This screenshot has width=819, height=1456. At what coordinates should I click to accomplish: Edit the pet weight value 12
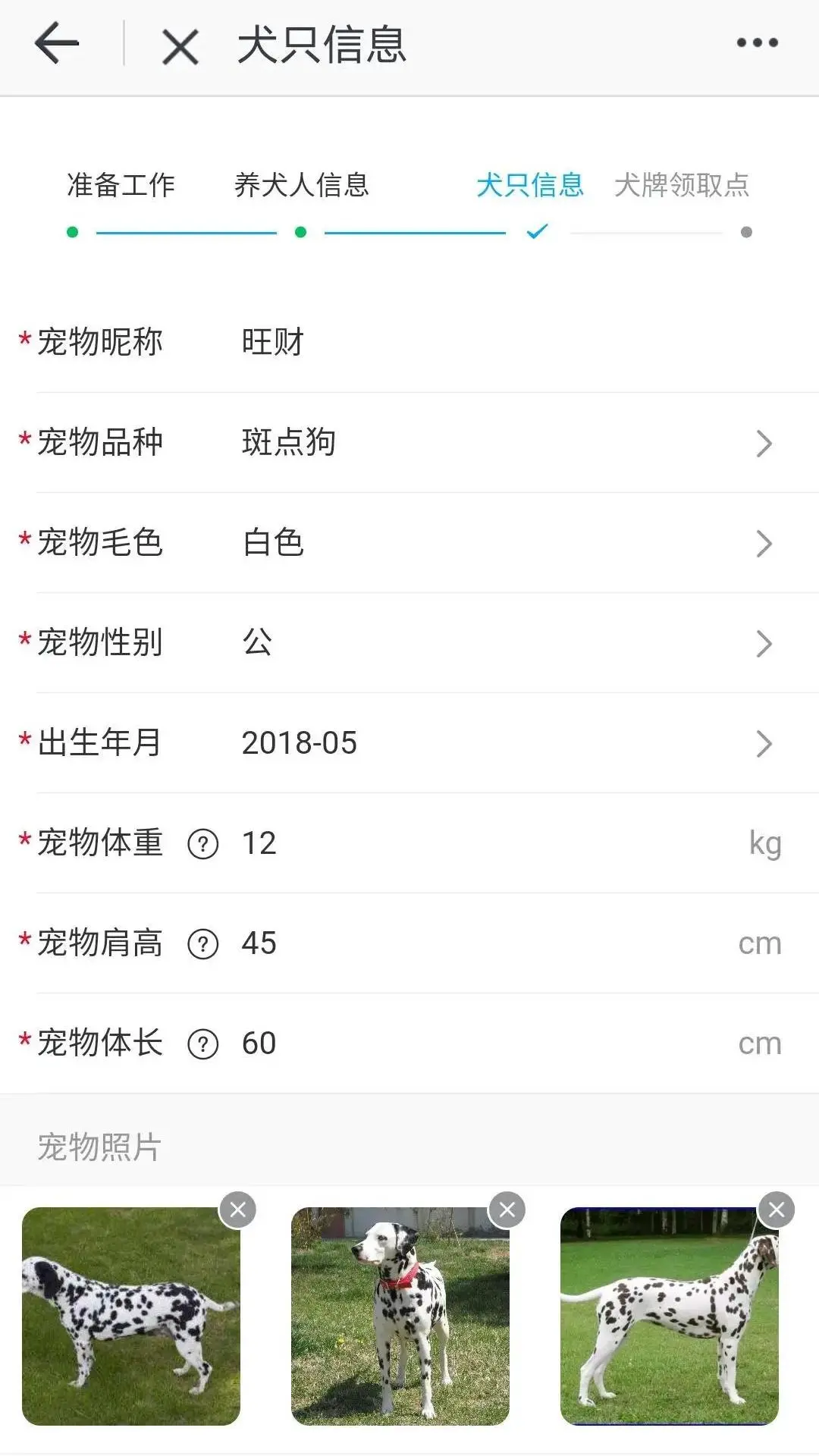click(485, 843)
